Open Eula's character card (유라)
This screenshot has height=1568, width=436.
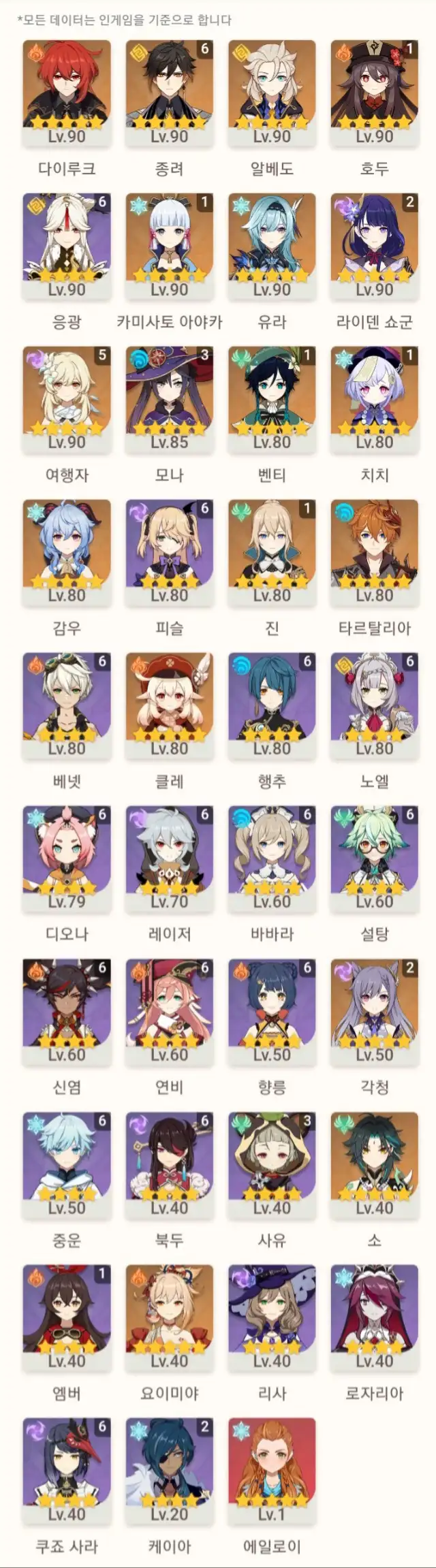pos(272,246)
